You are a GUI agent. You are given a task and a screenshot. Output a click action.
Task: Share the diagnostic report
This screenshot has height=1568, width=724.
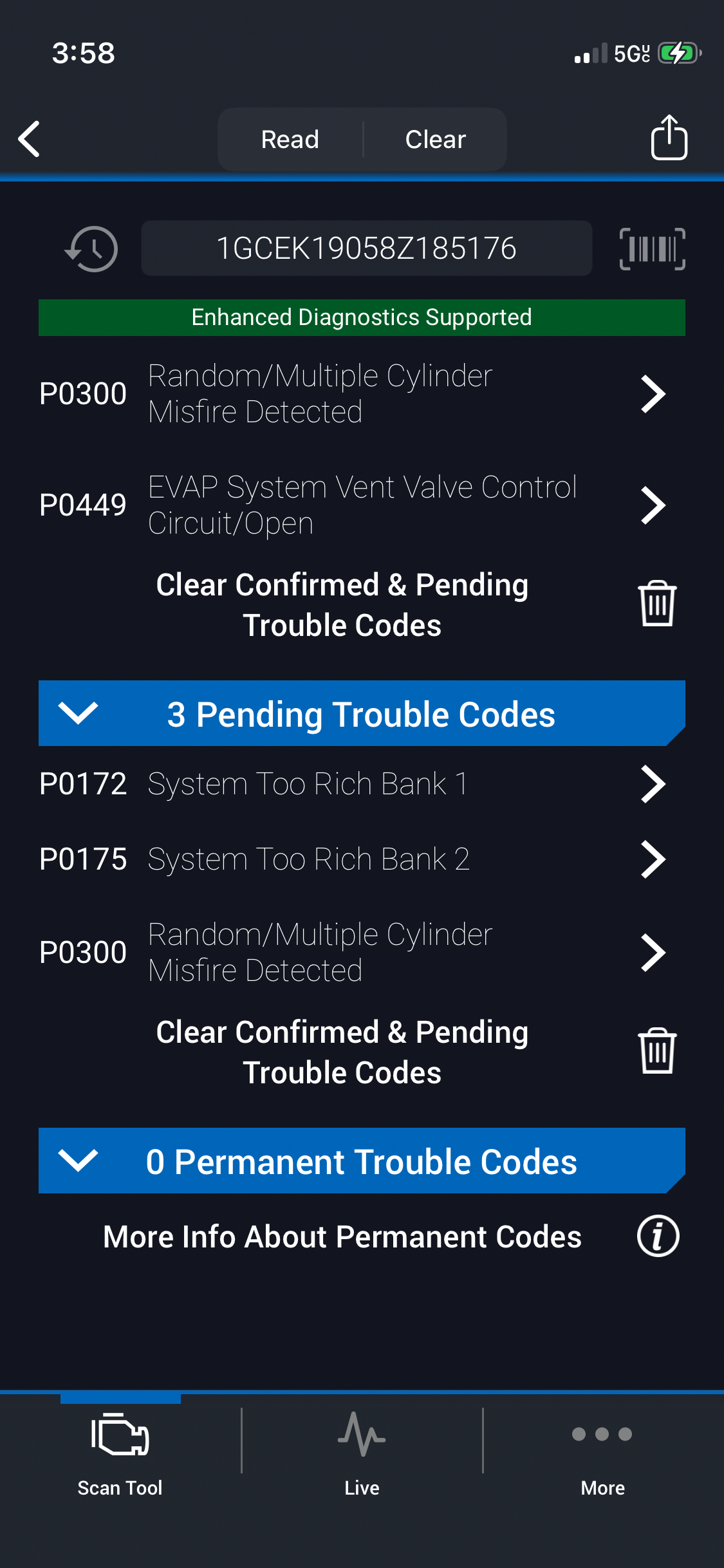pyautogui.click(x=669, y=138)
